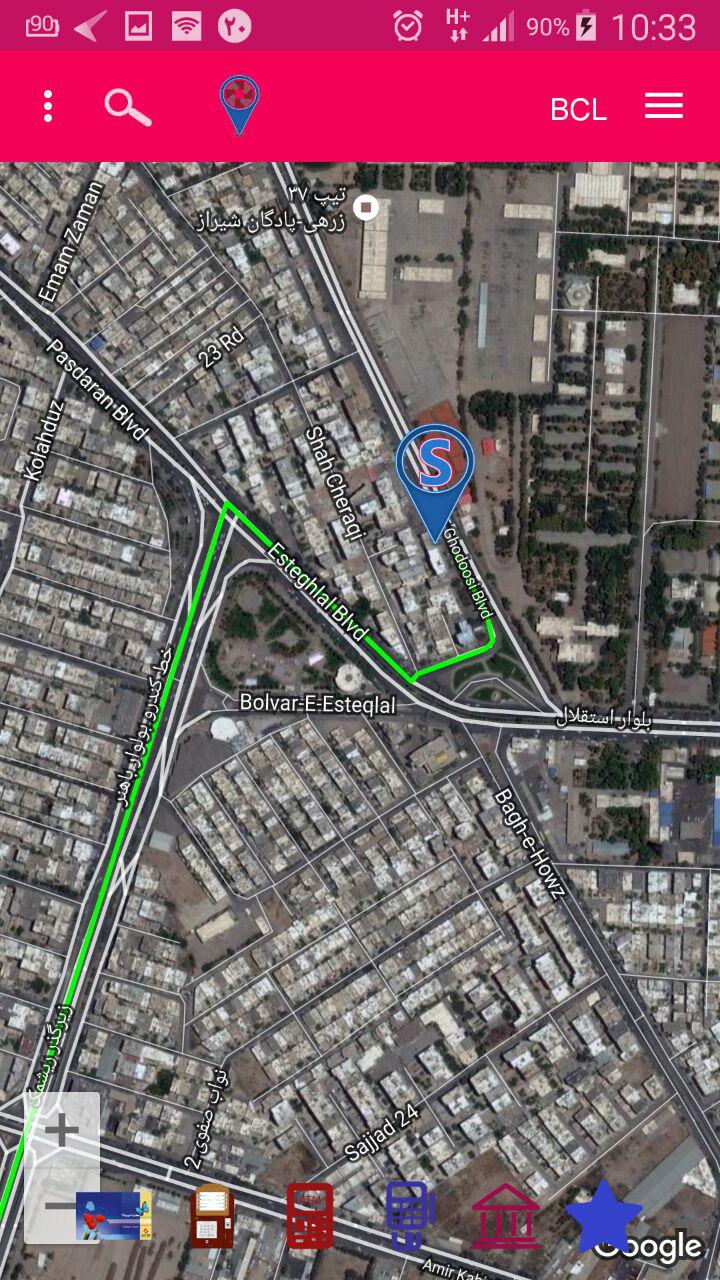Tap the BCL label in toolbar
The height and width of the screenshot is (1280, 720).
point(578,109)
